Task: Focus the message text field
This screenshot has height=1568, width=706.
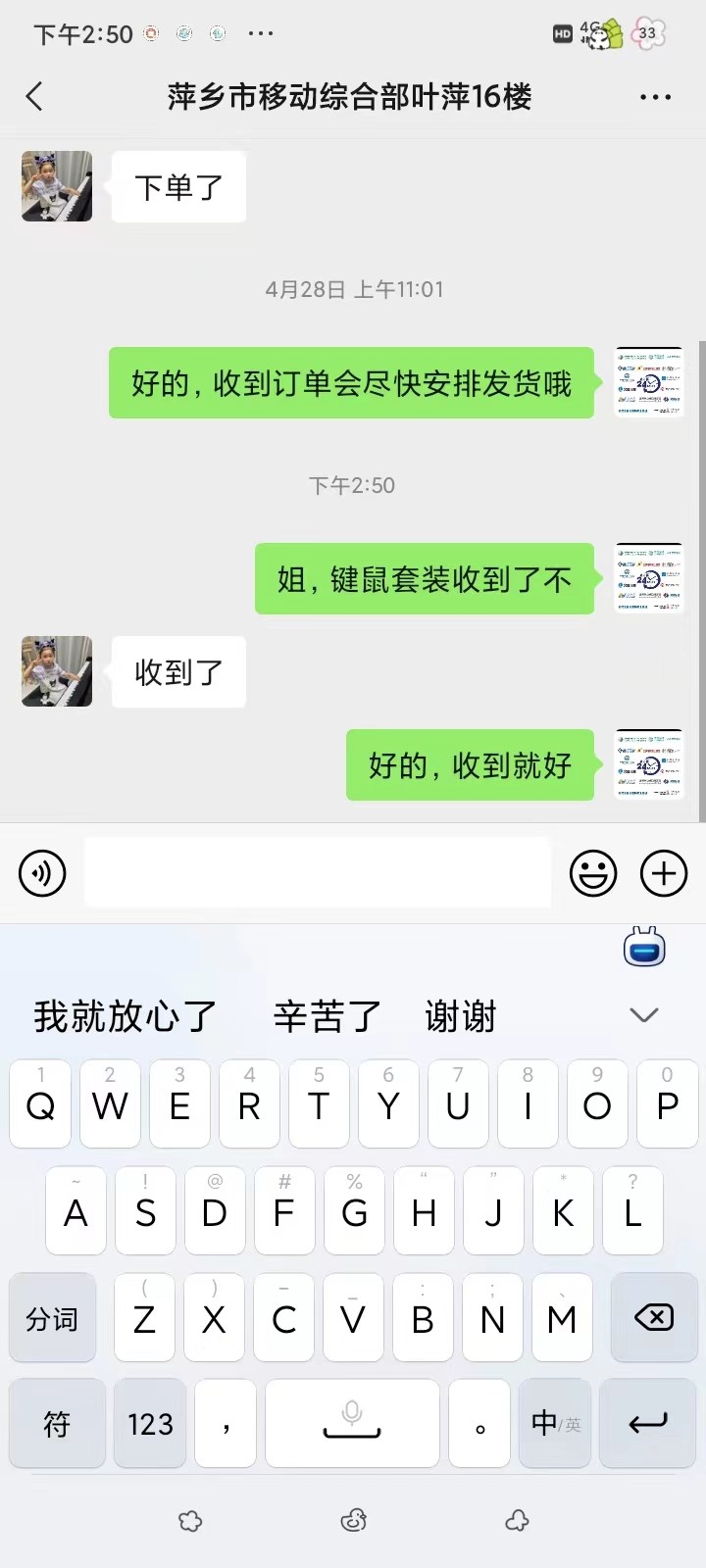Action: click(x=318, y=872)
